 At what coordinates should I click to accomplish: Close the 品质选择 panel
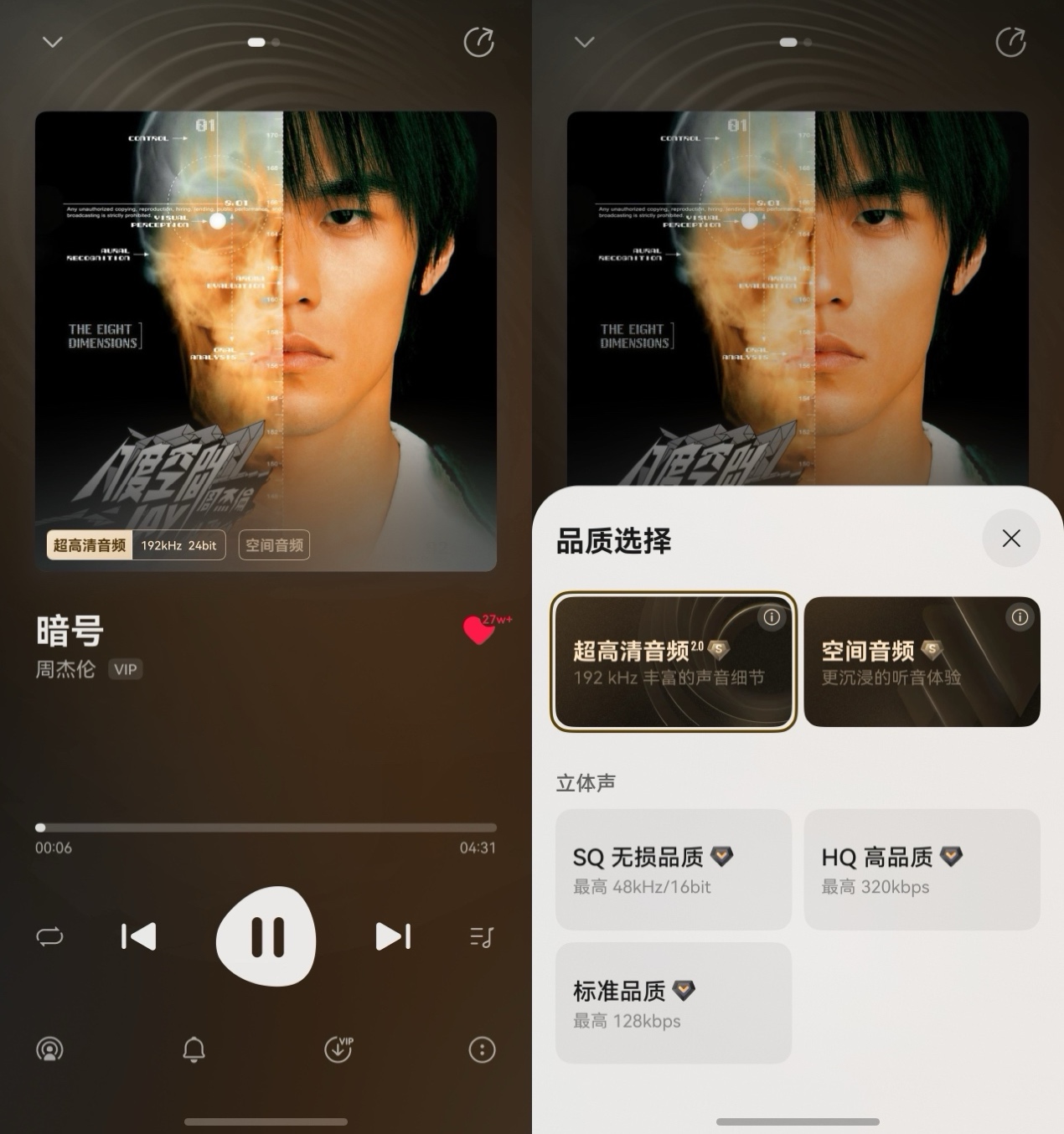pos(1011,539)
